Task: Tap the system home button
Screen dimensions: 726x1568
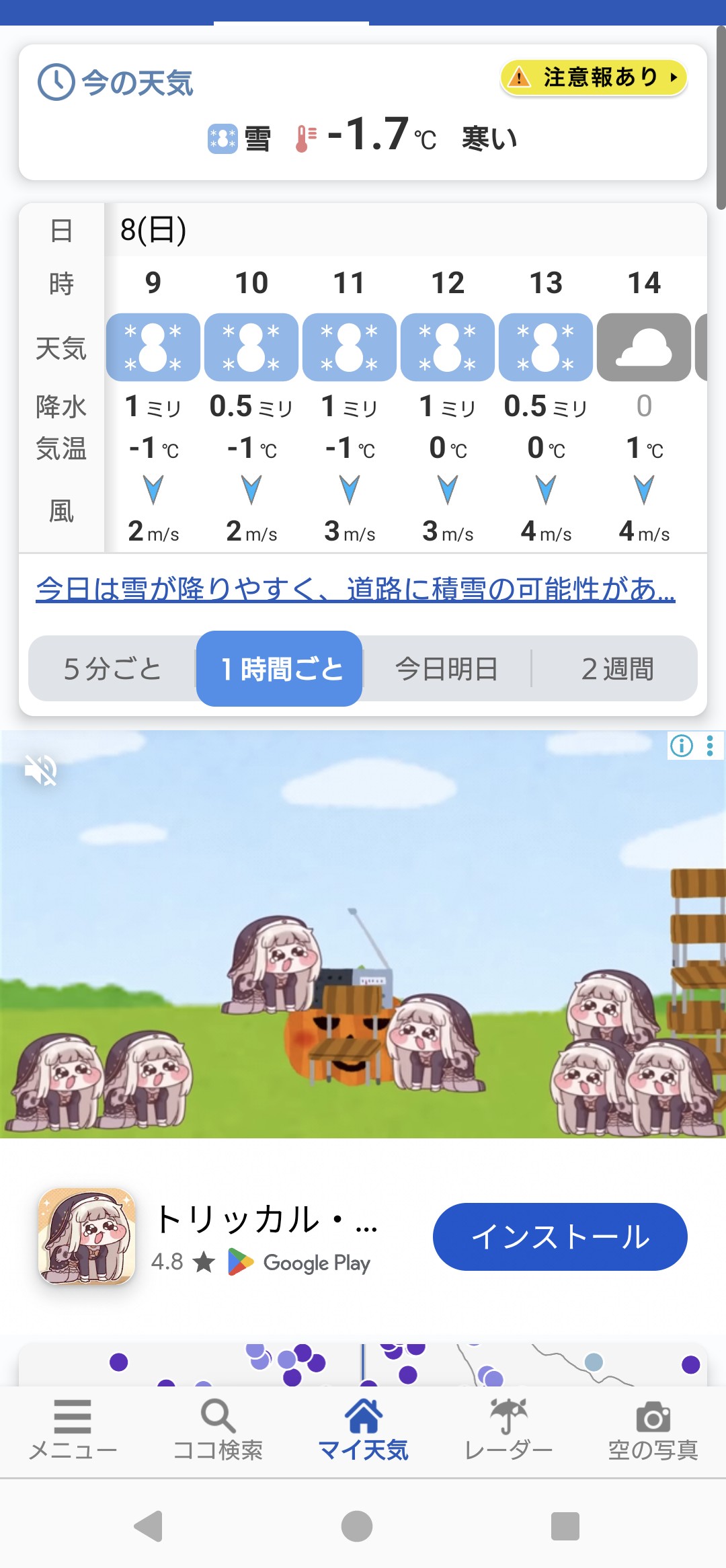Action: 357,1526
